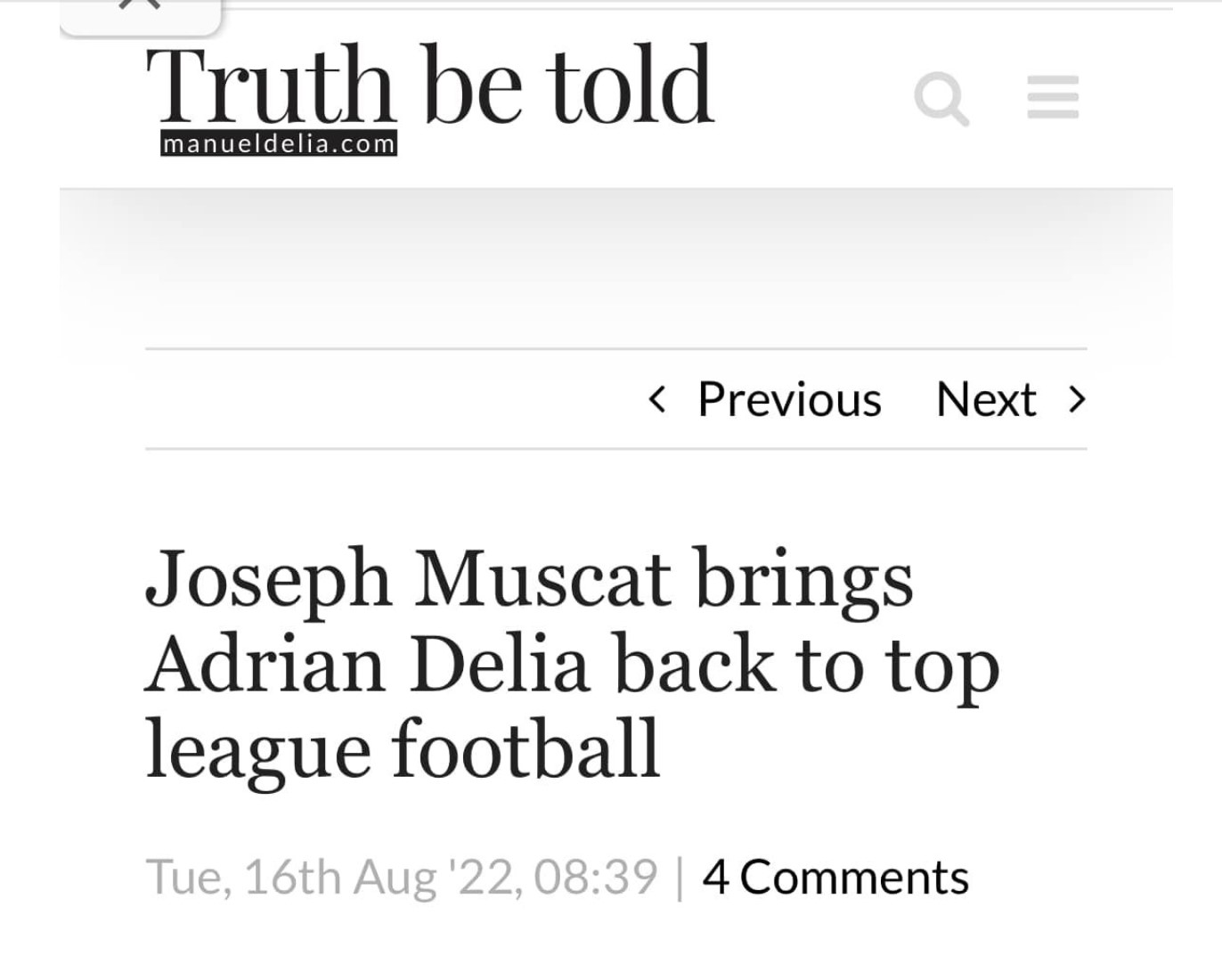Viewport: 1222px width, 980px height.
Task: Tap the Truth be told site title
Action: (x=428, y=87)
